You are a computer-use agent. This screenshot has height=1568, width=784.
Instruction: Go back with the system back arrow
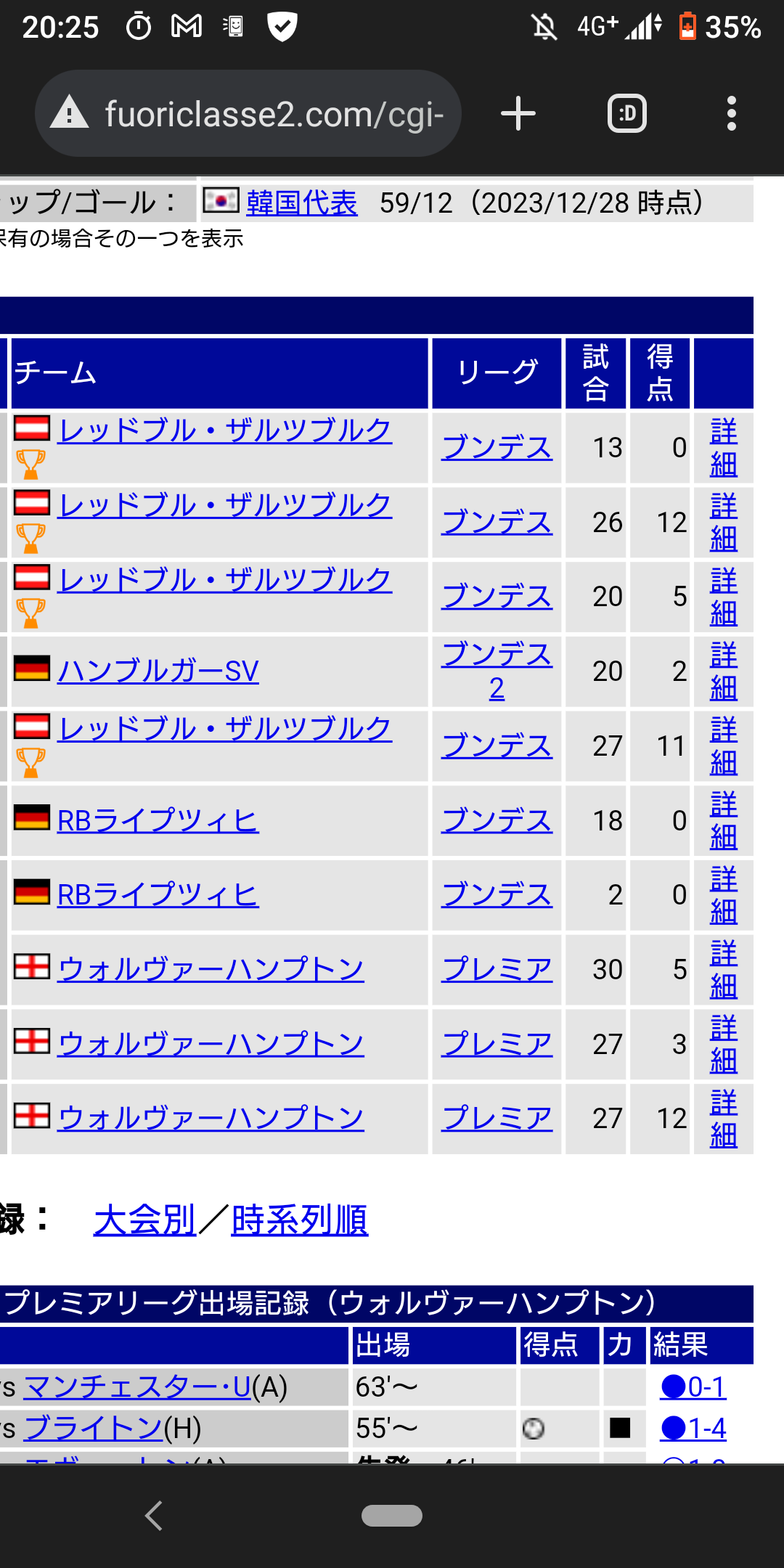153,1516
